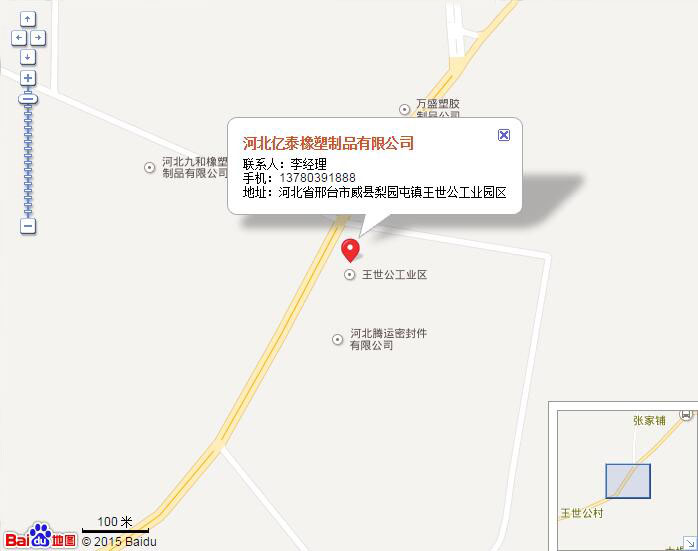Tap the red location pin marker
Screen dimensions: 698x551
pyautogui.click(x=350, y=250)
